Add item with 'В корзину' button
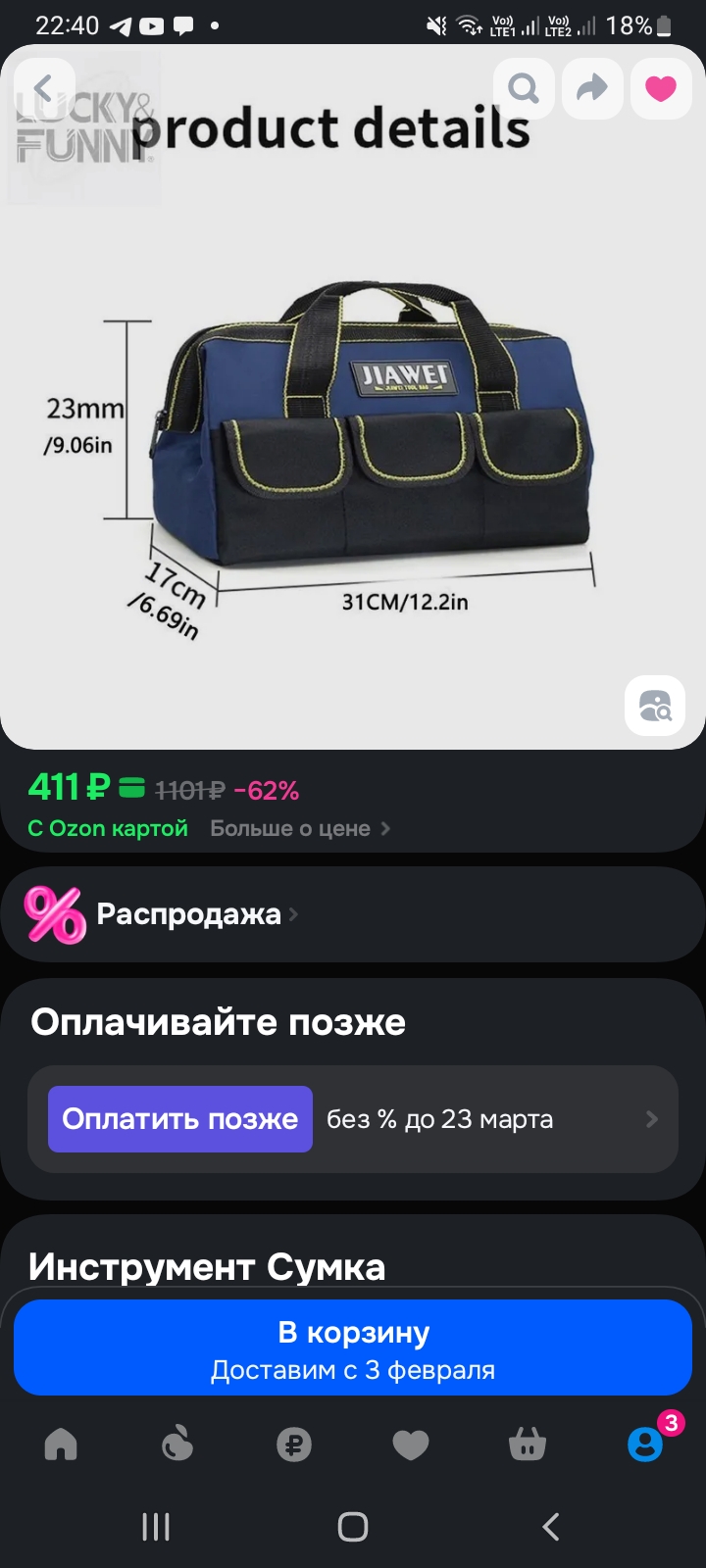The image size is (706, 1568). [353, 1348]
